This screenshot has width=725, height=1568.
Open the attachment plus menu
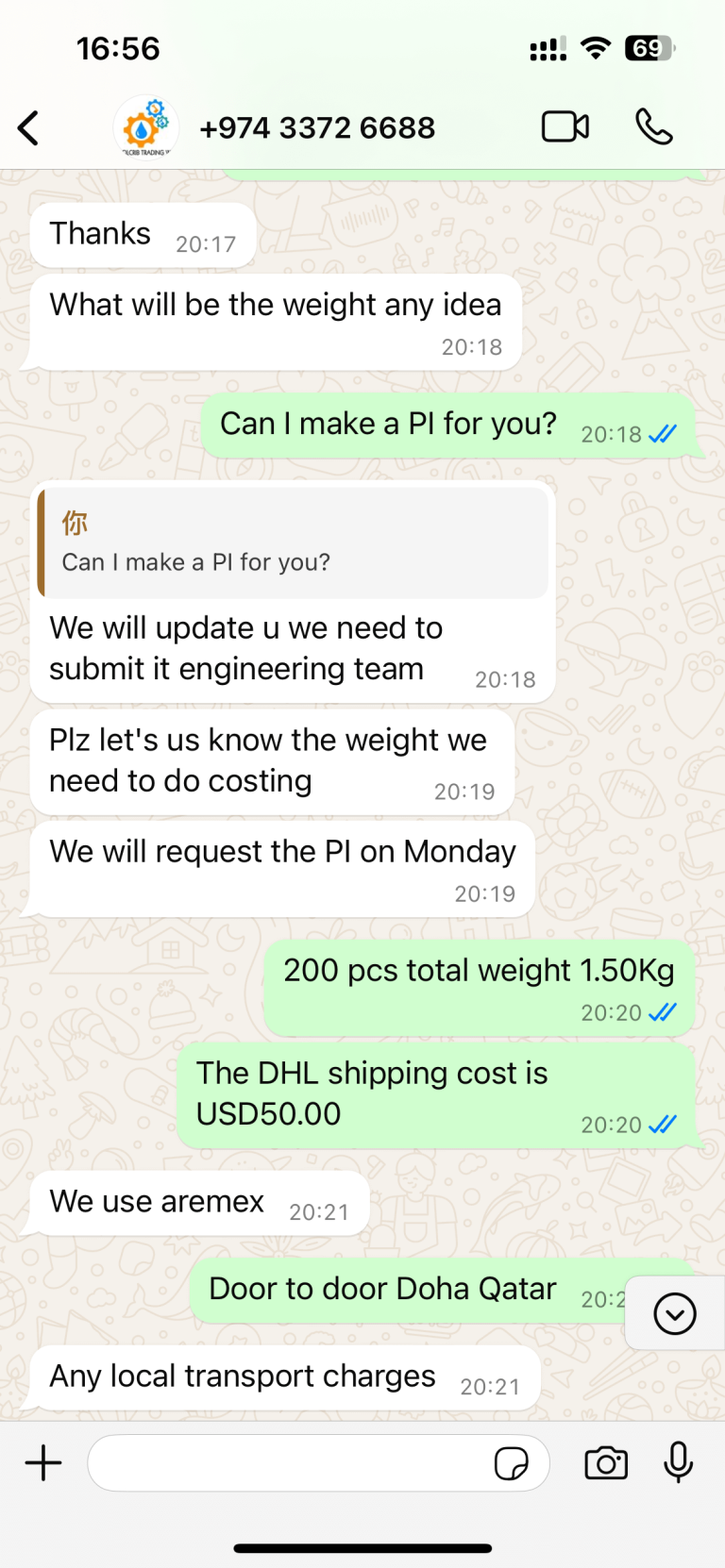[43, 1463]
